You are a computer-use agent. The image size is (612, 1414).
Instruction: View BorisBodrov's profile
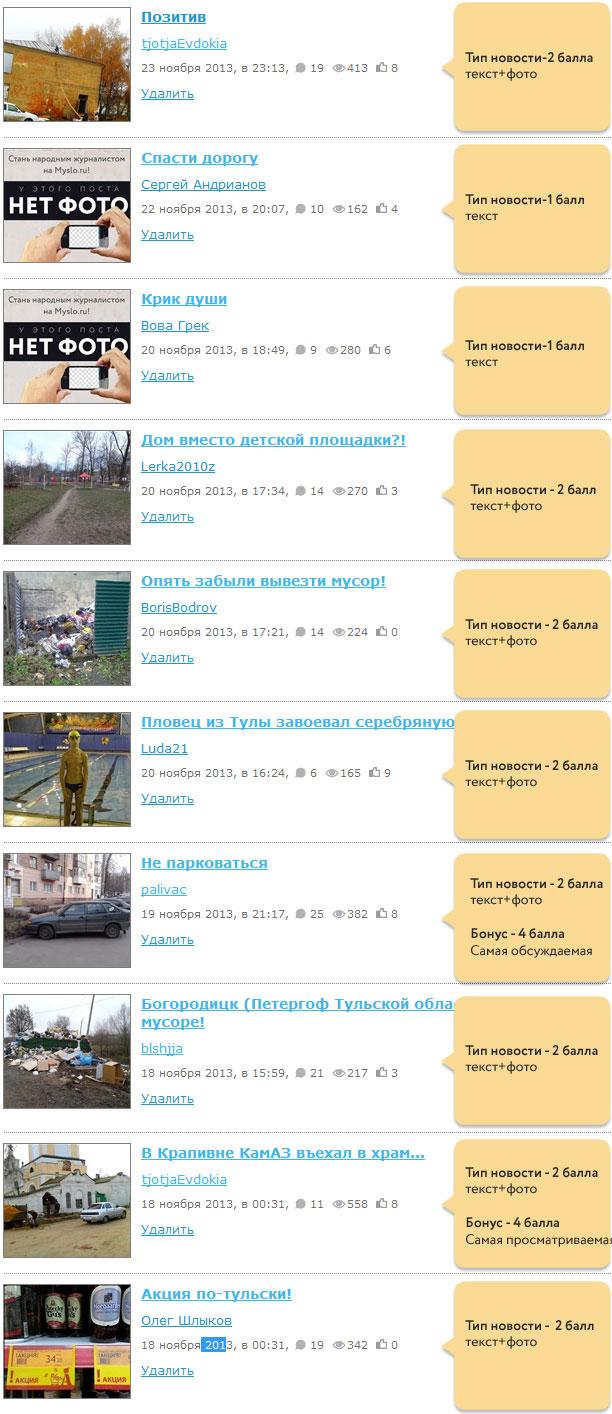tap(179, 608)
